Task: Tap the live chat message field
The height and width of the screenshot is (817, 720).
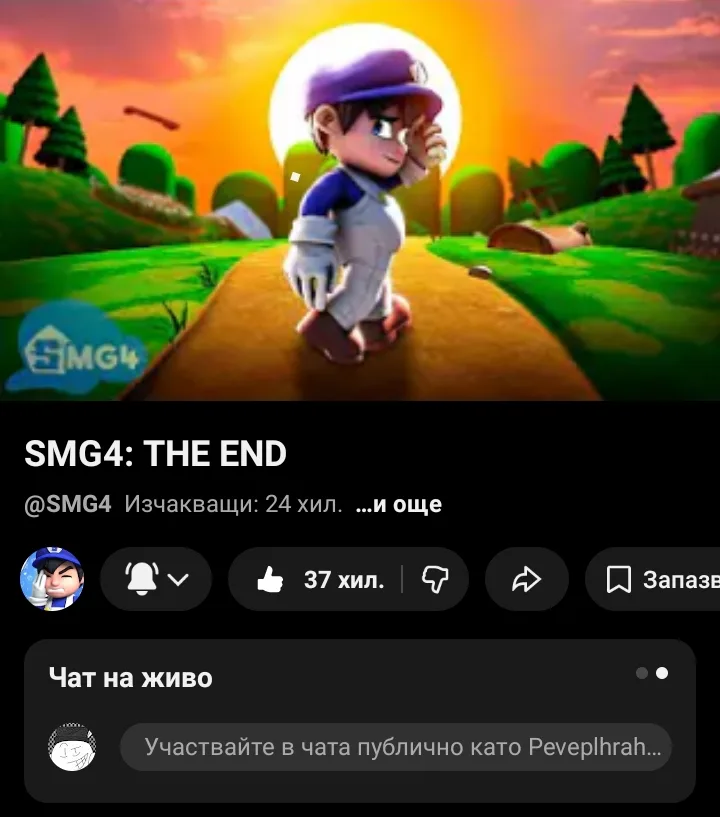Action: 395,747
